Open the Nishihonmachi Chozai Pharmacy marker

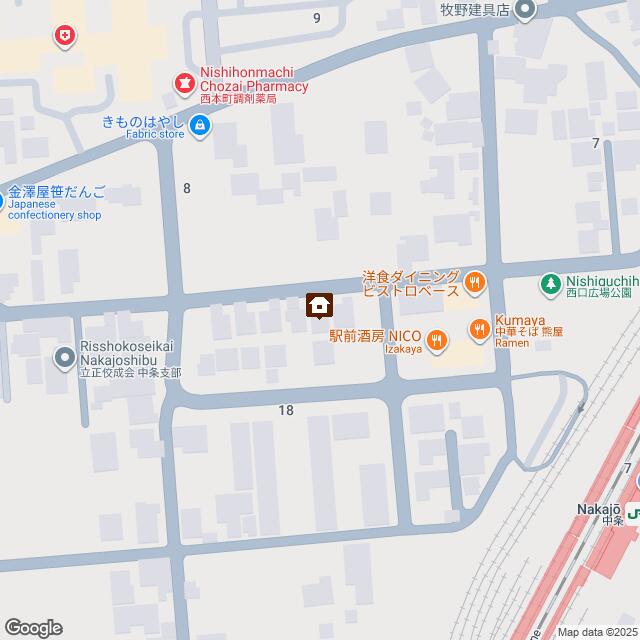pyautogui.click(x=184, y=82)
